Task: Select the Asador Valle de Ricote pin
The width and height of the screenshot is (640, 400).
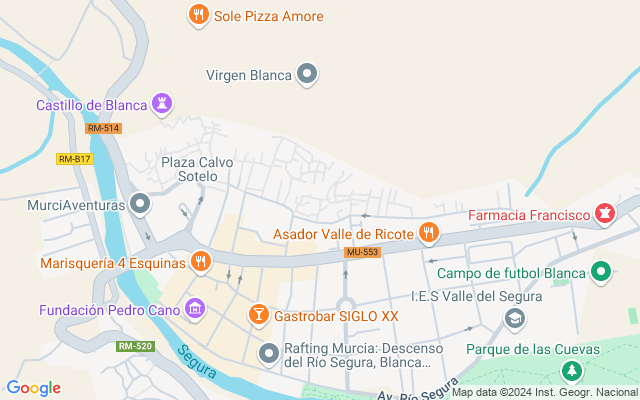Action: pos(429,234)
